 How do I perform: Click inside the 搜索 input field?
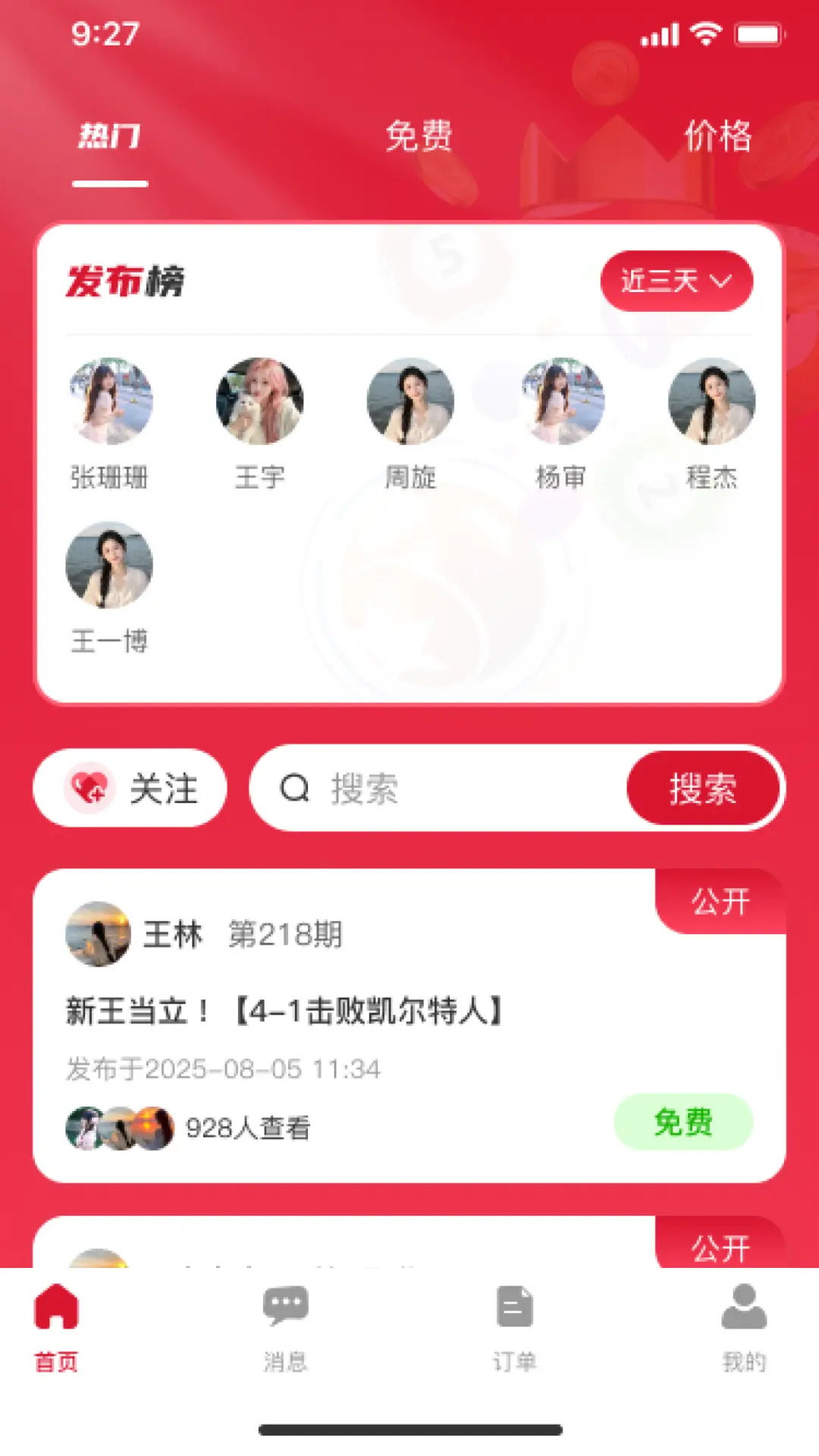tap(440, 789)
